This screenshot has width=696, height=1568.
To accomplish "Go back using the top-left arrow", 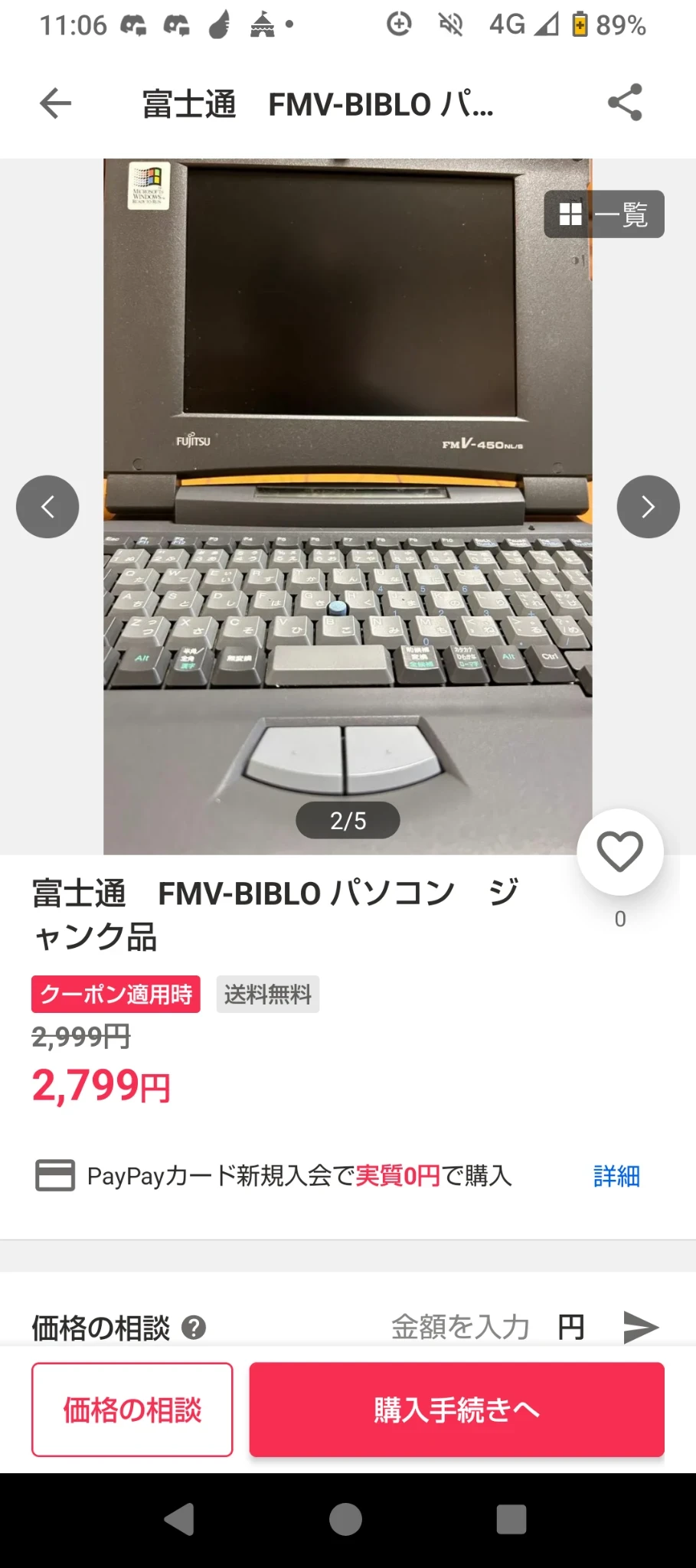I will (x=55, y=103).
